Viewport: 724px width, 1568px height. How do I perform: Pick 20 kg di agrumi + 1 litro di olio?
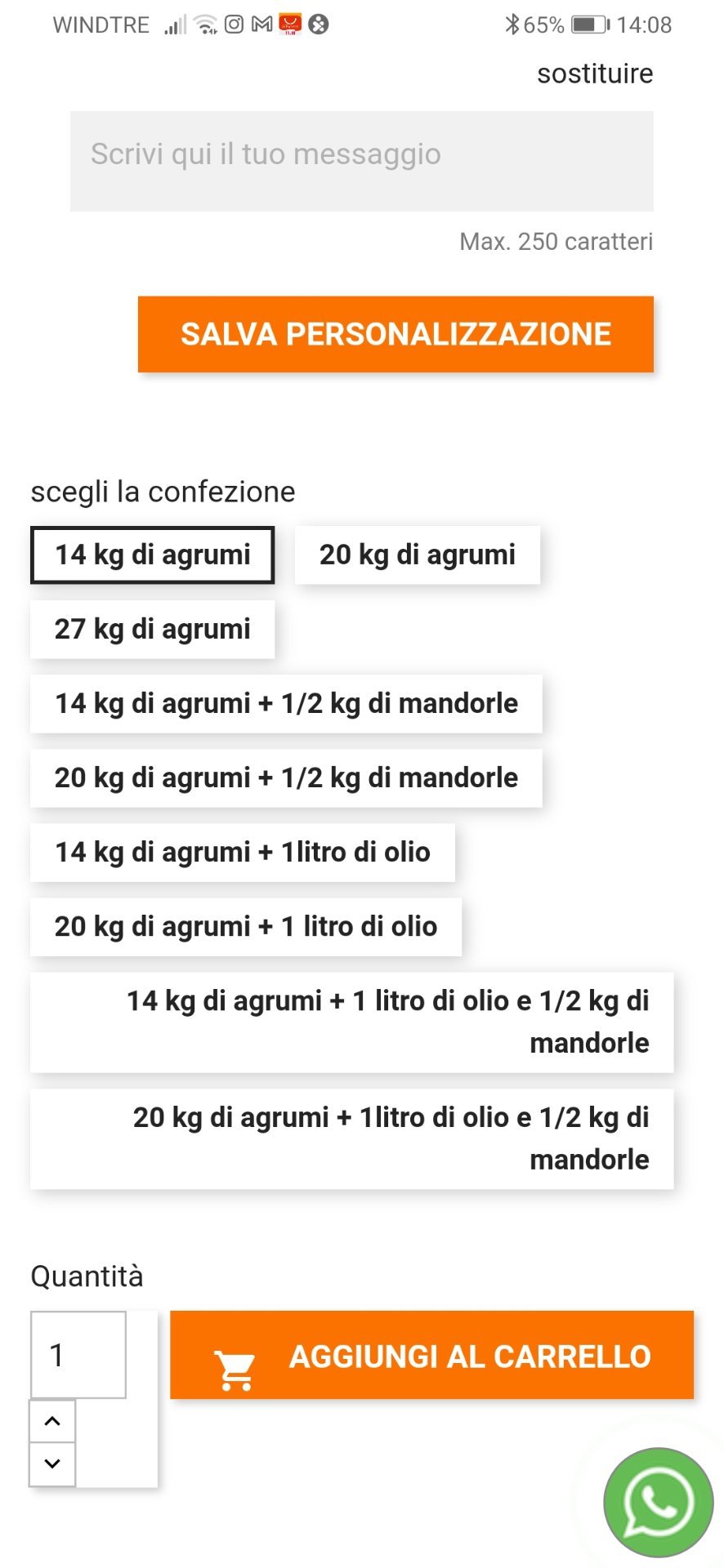pyautogui.click(x=245, y=927)
